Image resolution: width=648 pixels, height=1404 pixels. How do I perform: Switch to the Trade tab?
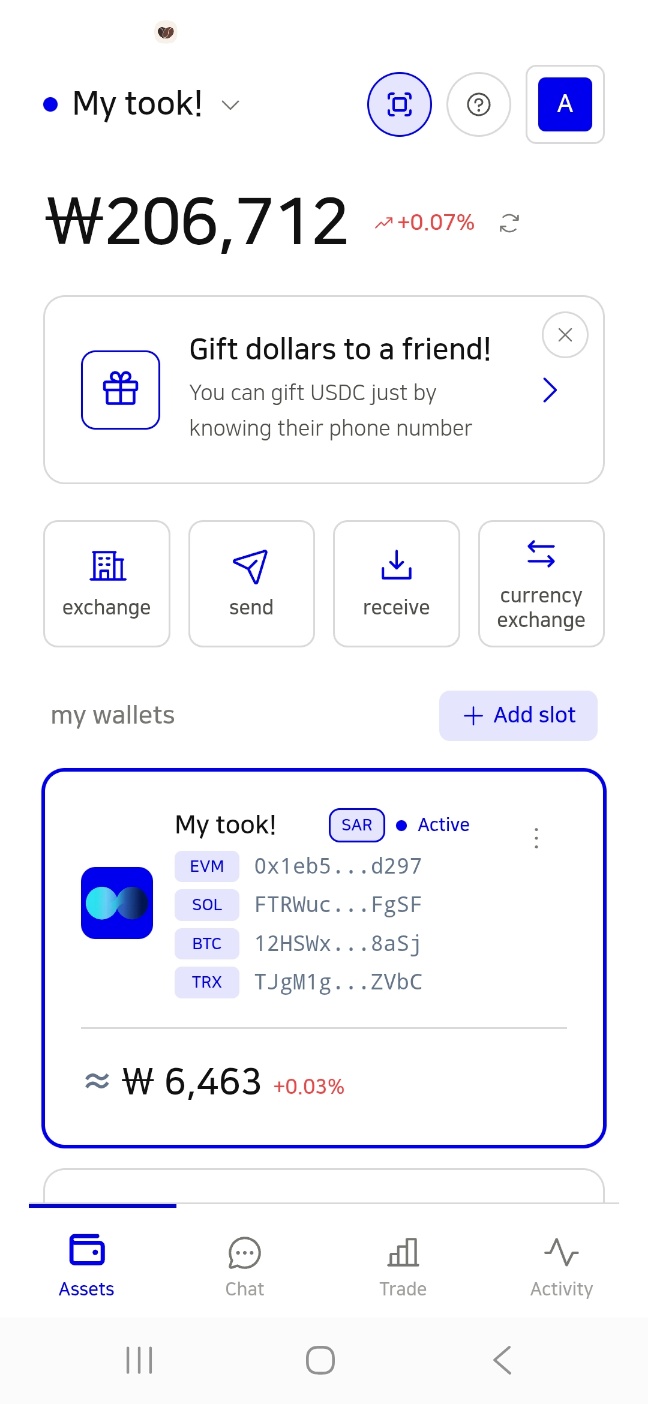click(x=403, y=1266)
